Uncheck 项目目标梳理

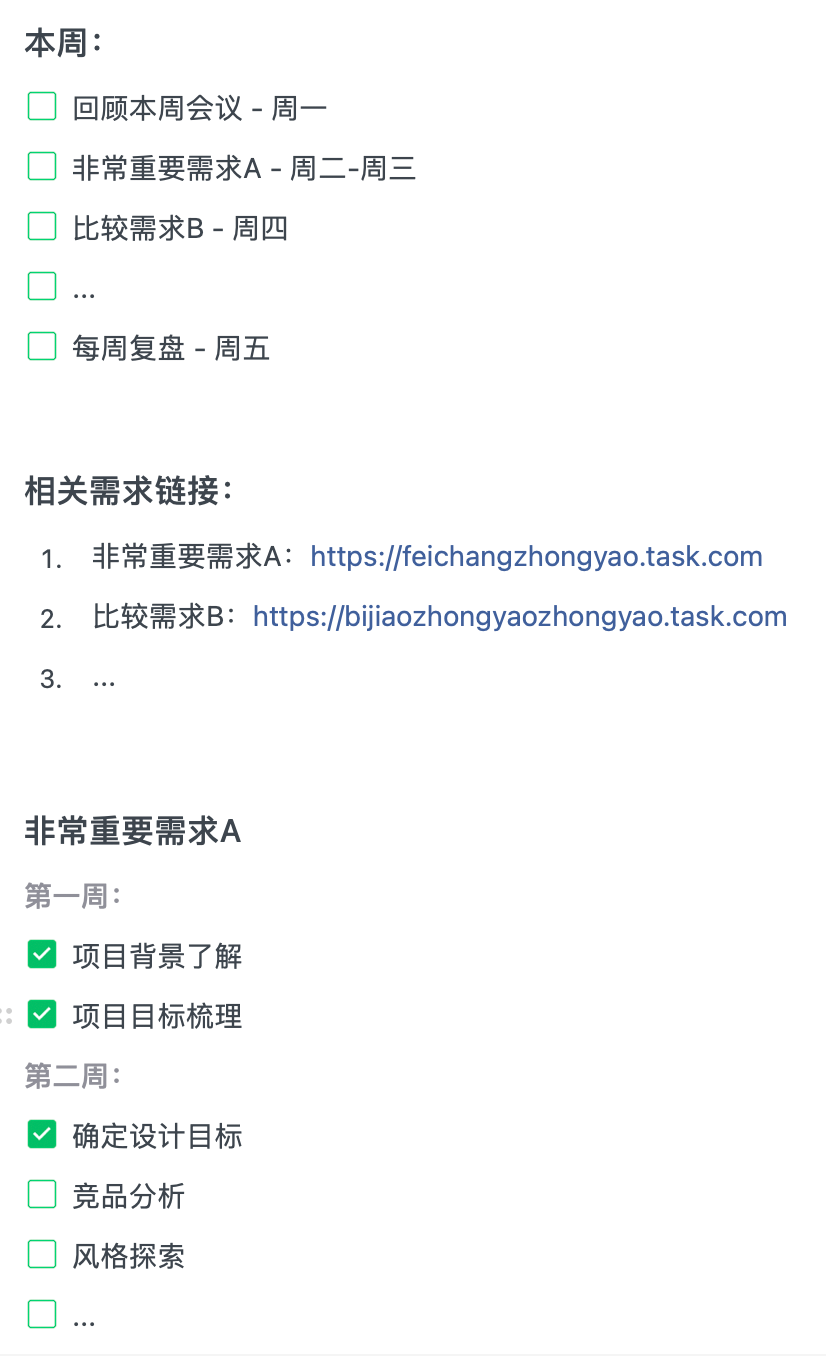(x=42, y=1015)
